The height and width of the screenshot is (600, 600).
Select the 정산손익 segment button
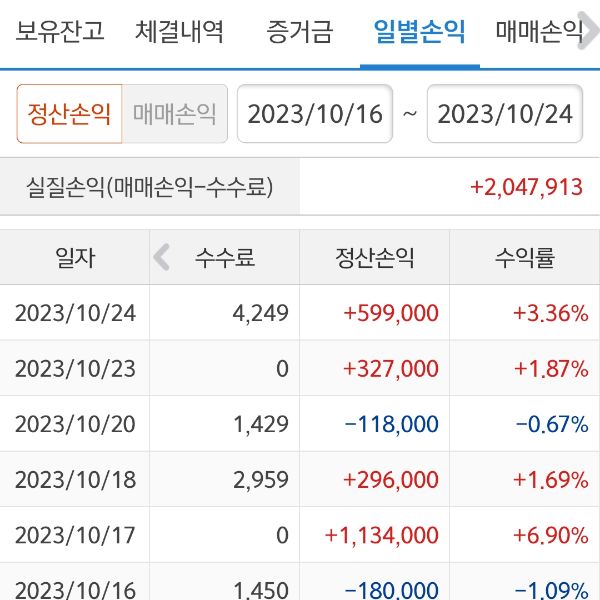coord(69,114)
